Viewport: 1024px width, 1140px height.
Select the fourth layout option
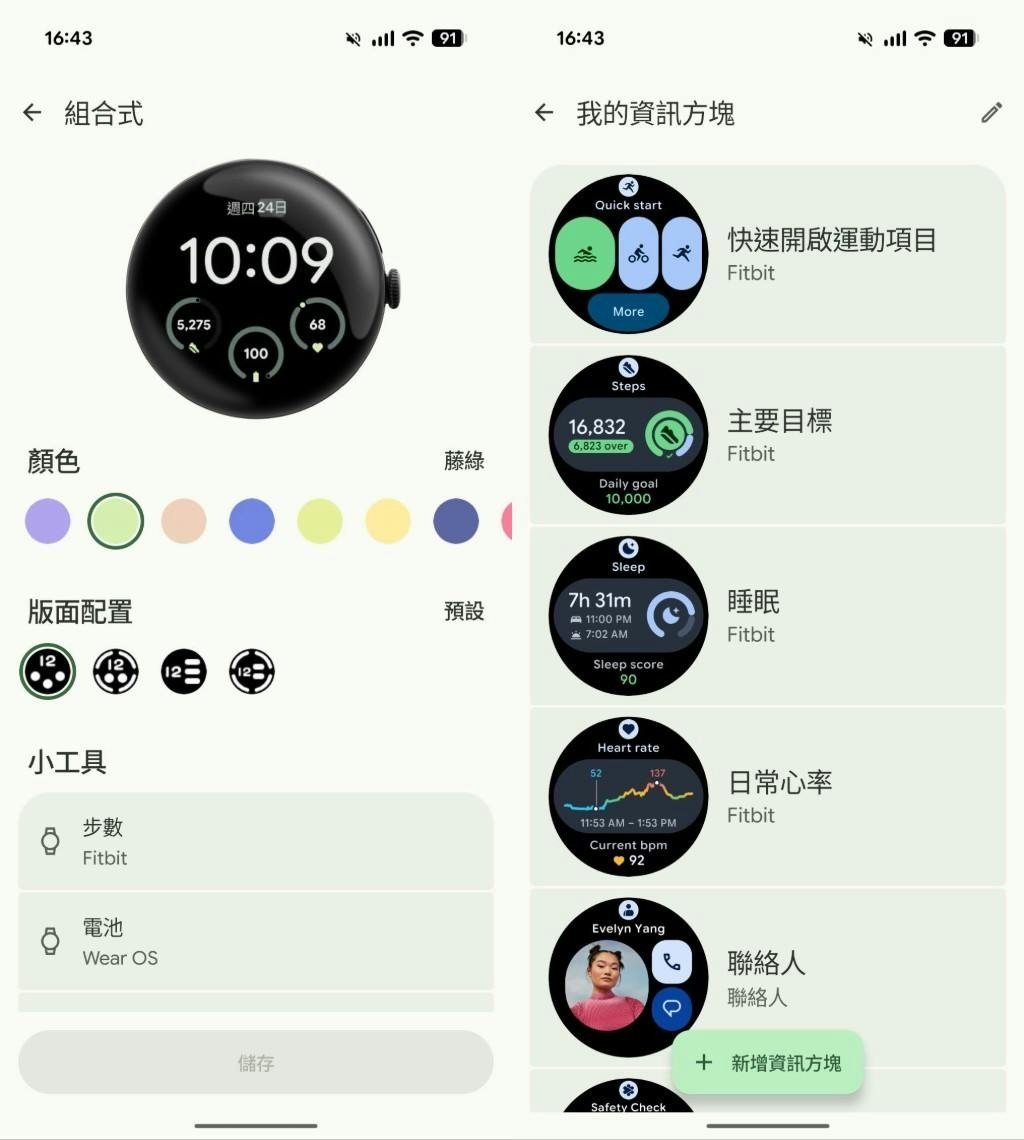click(252, 671)
